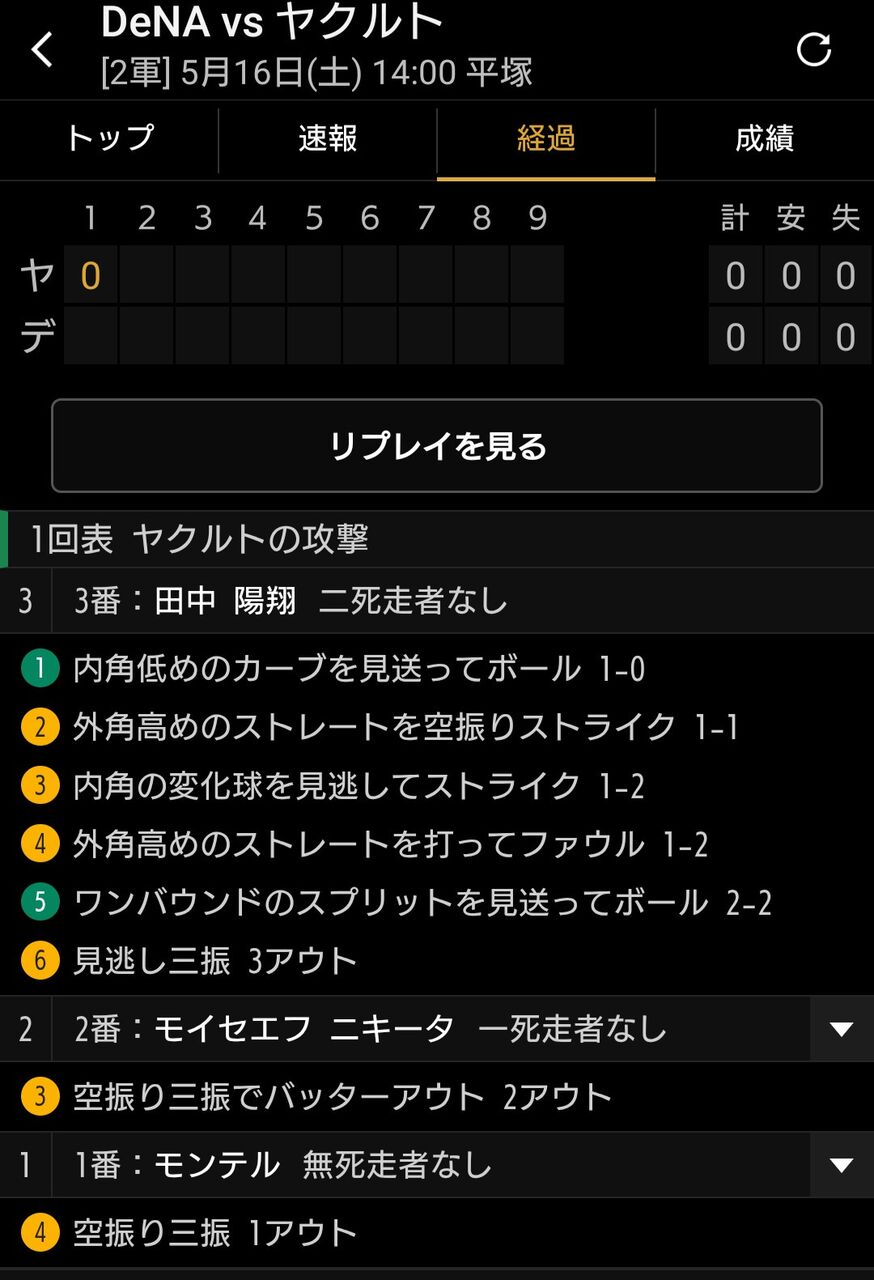This screenshot has height=1280, width=874.
Task: Expand the モイセエフ ニキータ at-bat details
Action: (842, 1029)
